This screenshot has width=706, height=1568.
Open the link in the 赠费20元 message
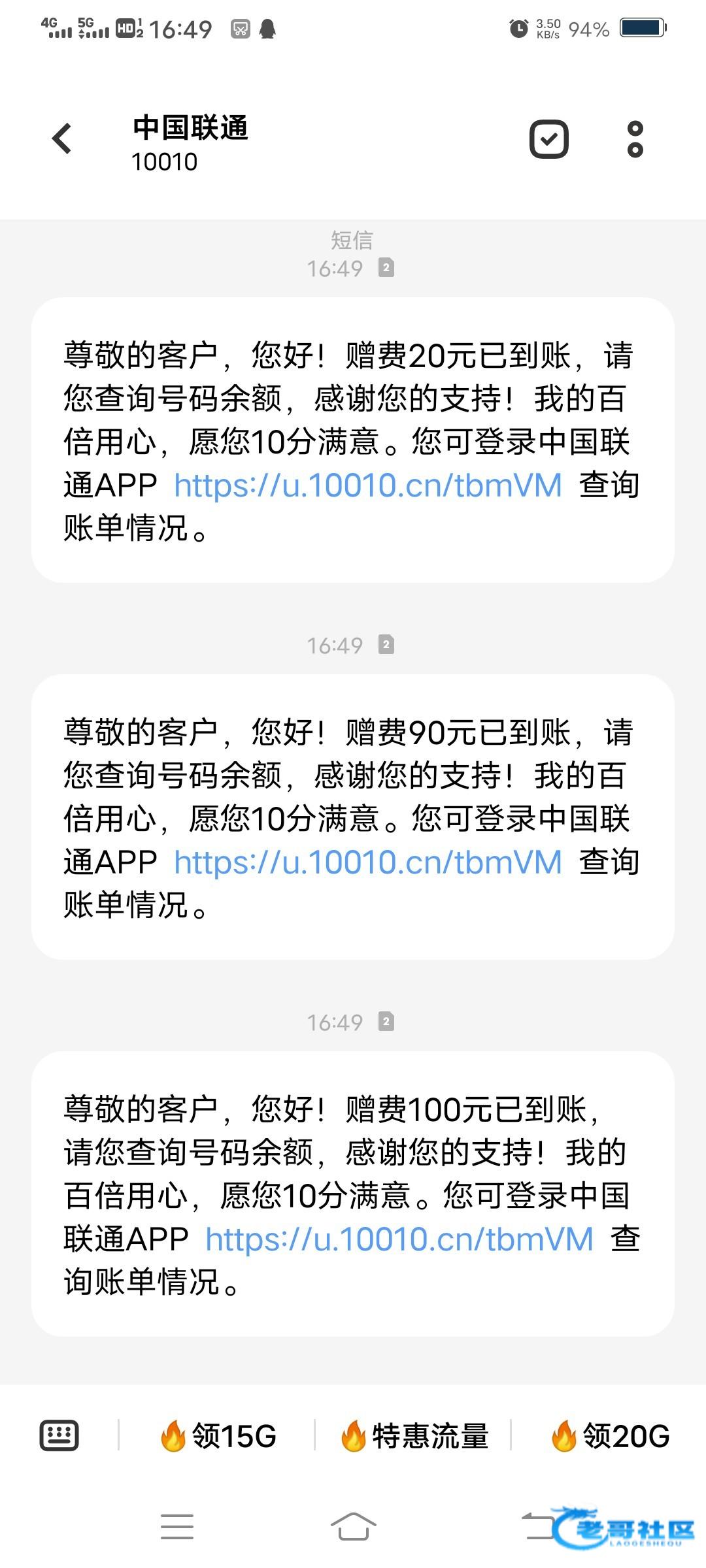pos(368,486)
